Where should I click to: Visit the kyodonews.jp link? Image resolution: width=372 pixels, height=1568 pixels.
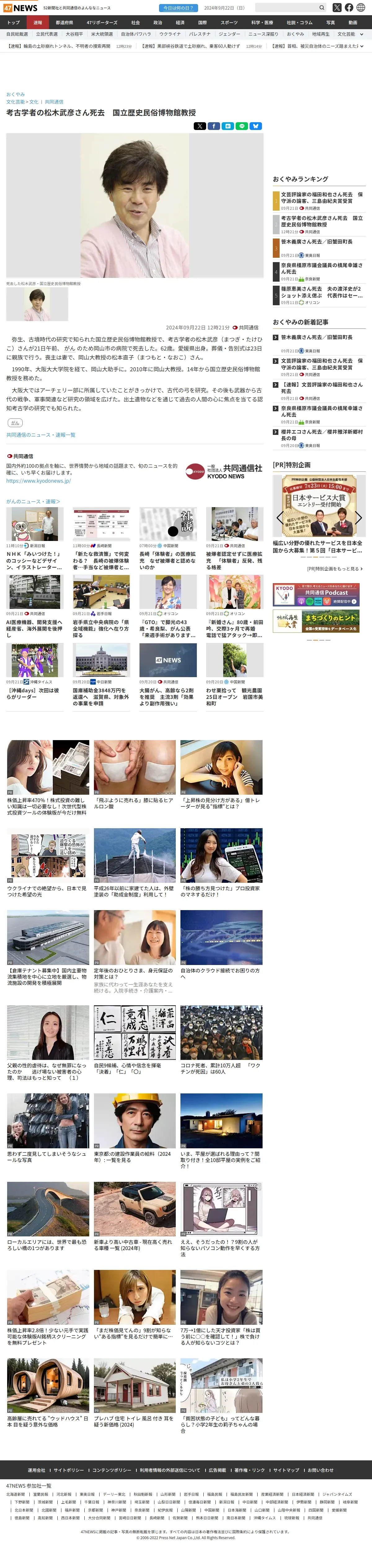38,481
